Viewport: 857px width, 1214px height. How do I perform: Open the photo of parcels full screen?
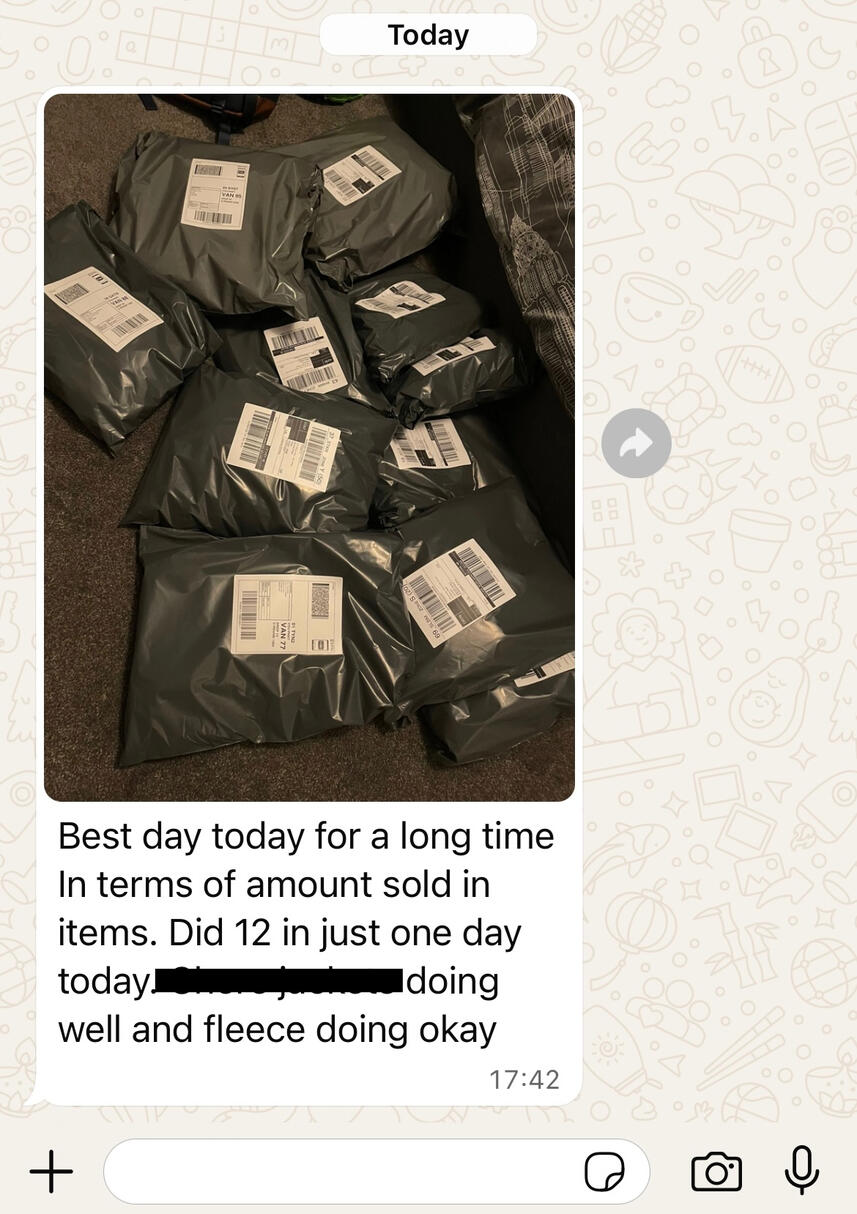point(309,447)
